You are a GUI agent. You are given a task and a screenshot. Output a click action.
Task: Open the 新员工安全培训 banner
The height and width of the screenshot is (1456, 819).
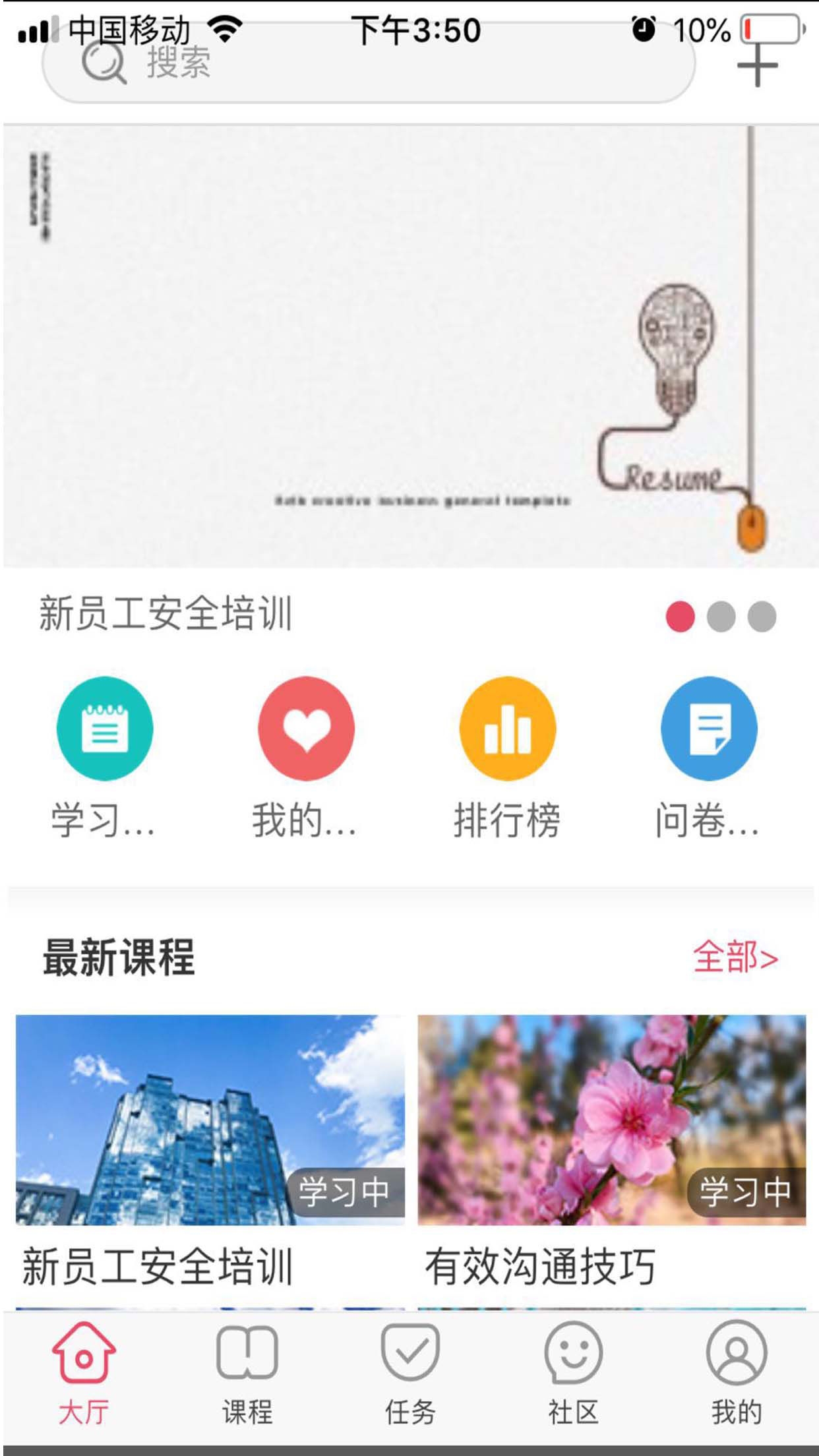tap(409, 346)
